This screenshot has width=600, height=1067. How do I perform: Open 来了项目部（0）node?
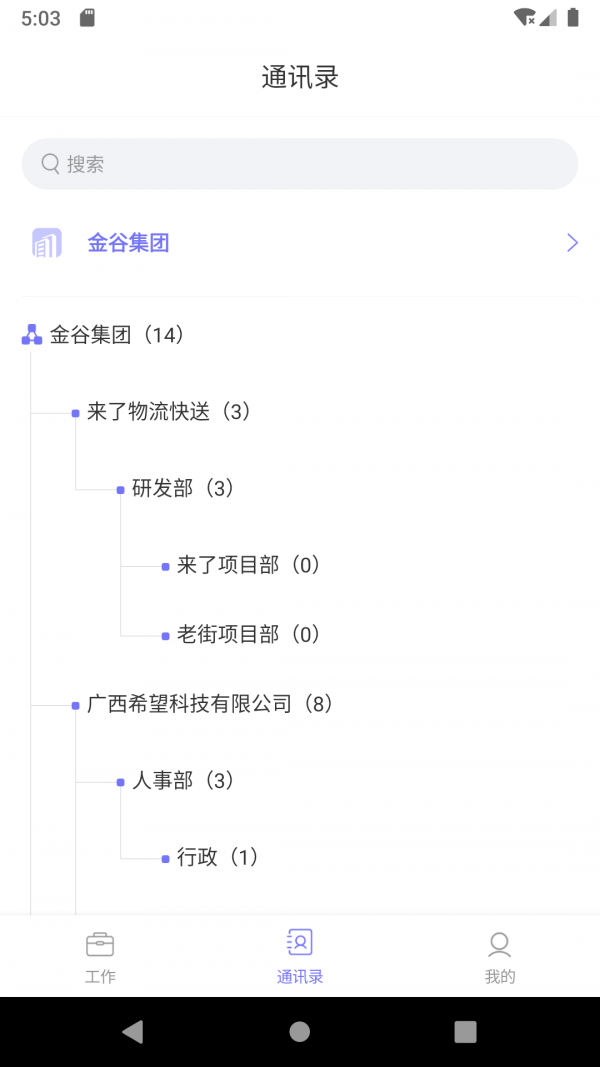click(248, 565)
